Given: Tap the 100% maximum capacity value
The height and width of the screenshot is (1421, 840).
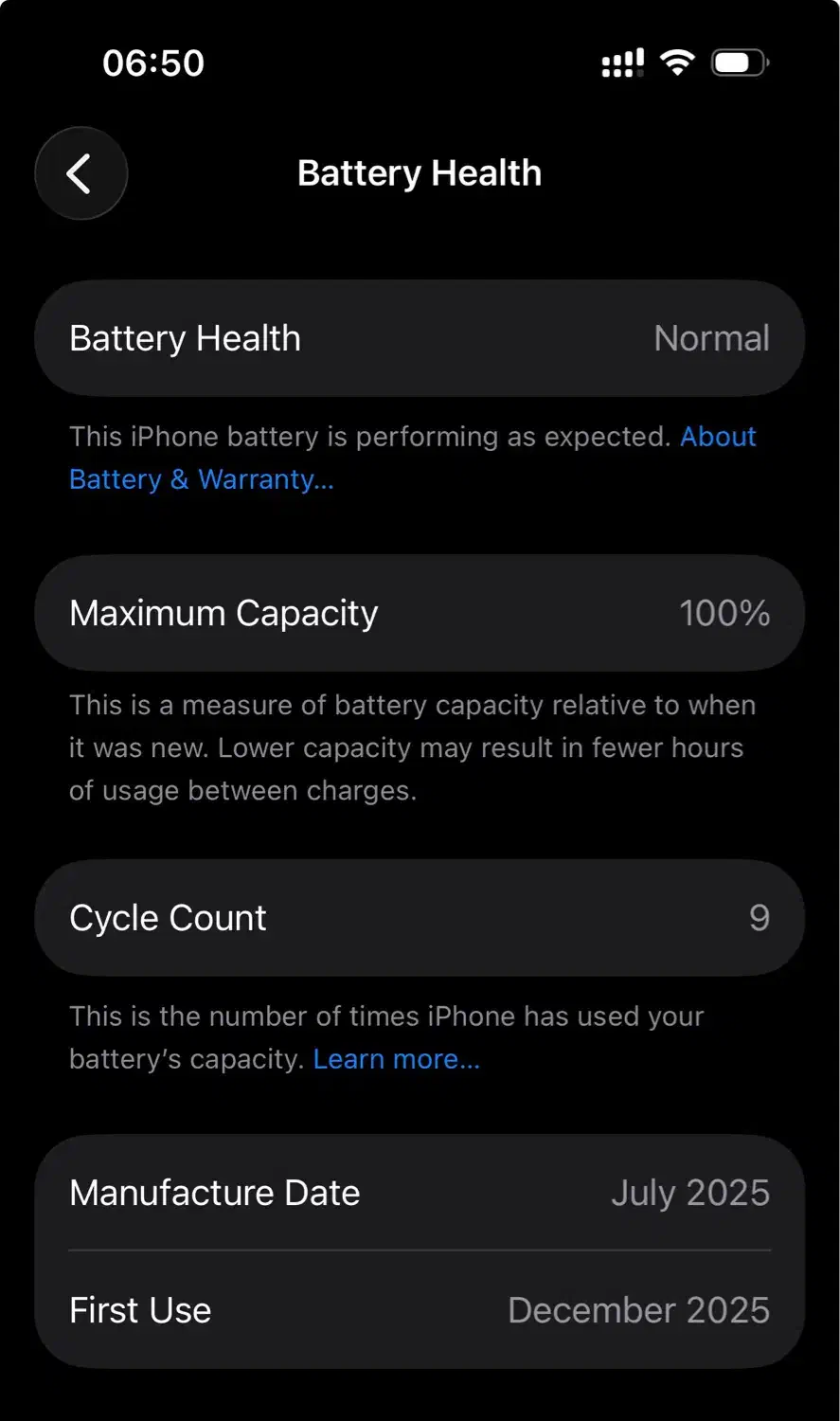Looking at the screenshot, I should [x=724, y=612].
